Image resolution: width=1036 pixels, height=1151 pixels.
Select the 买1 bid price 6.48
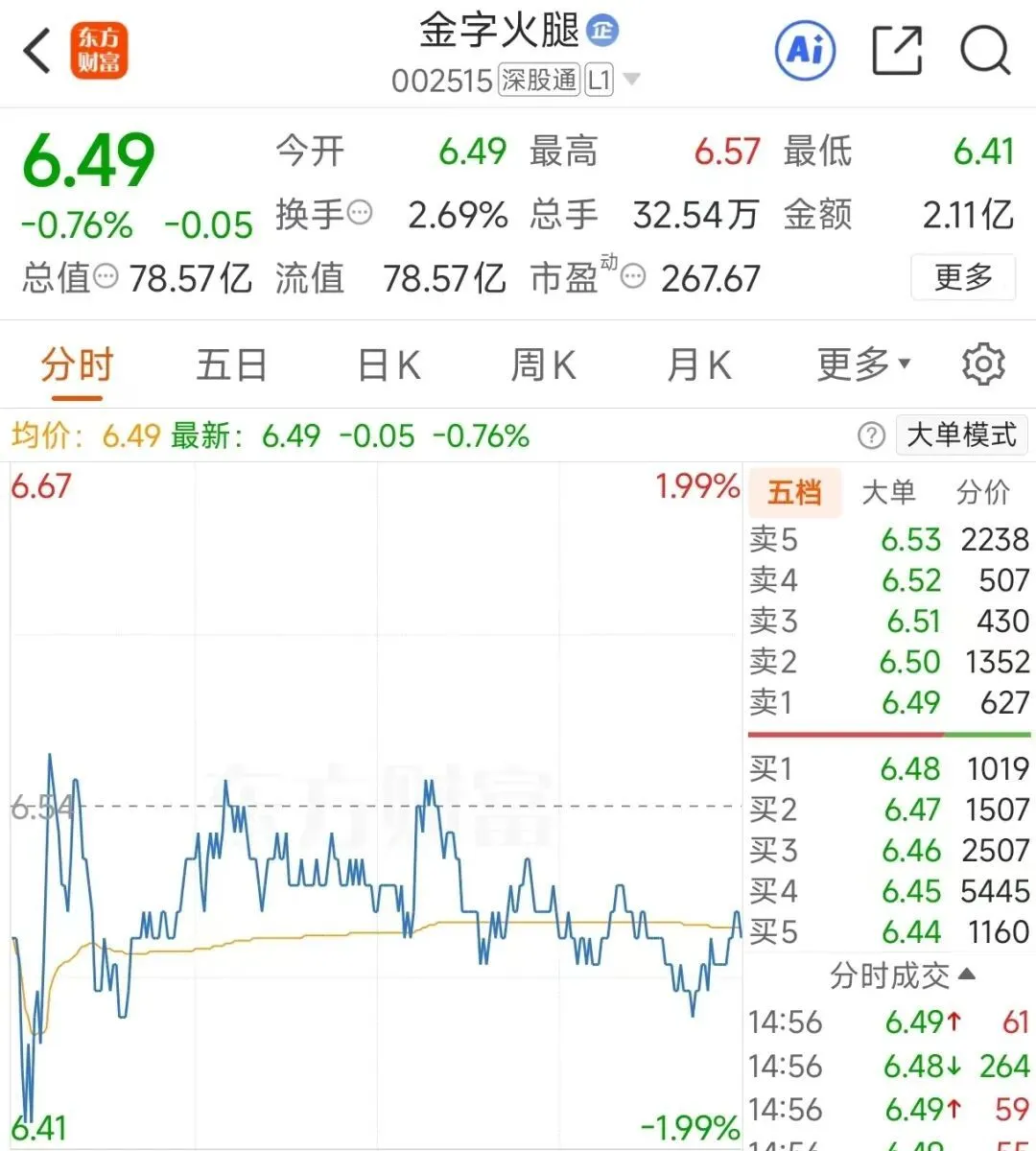coord(911,768)
